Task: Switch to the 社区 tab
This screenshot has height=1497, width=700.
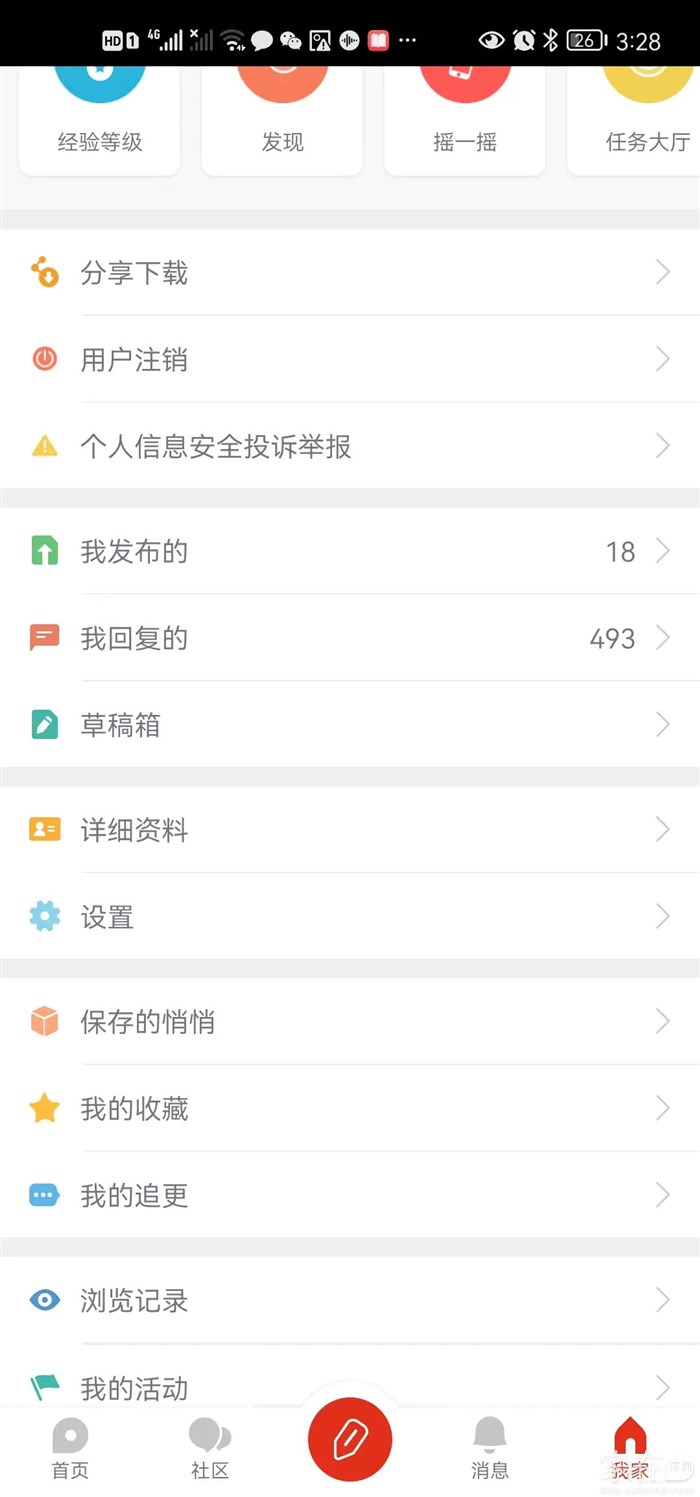Action: [x=210, y=1449]
